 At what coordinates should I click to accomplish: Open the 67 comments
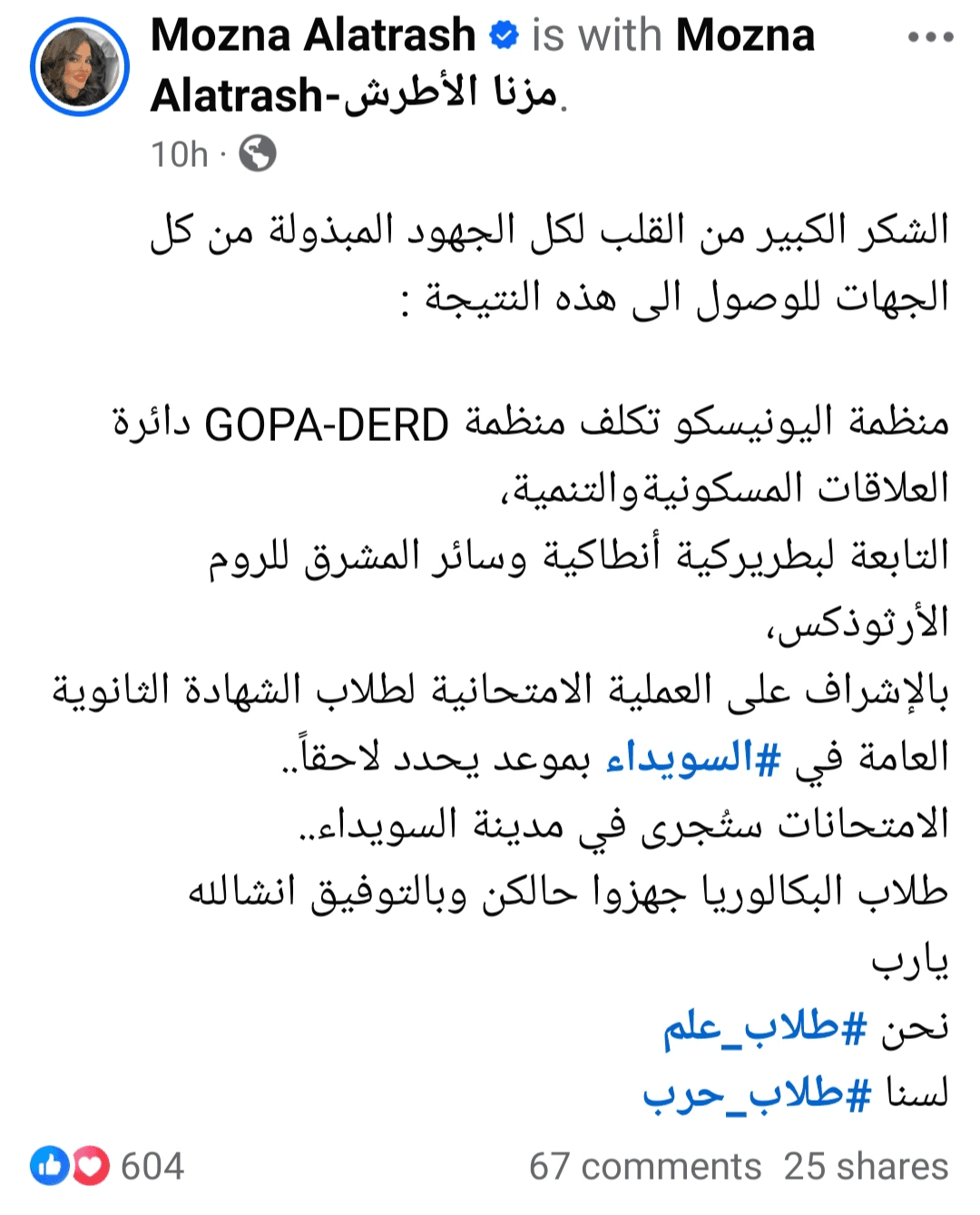click(645, 1166)
